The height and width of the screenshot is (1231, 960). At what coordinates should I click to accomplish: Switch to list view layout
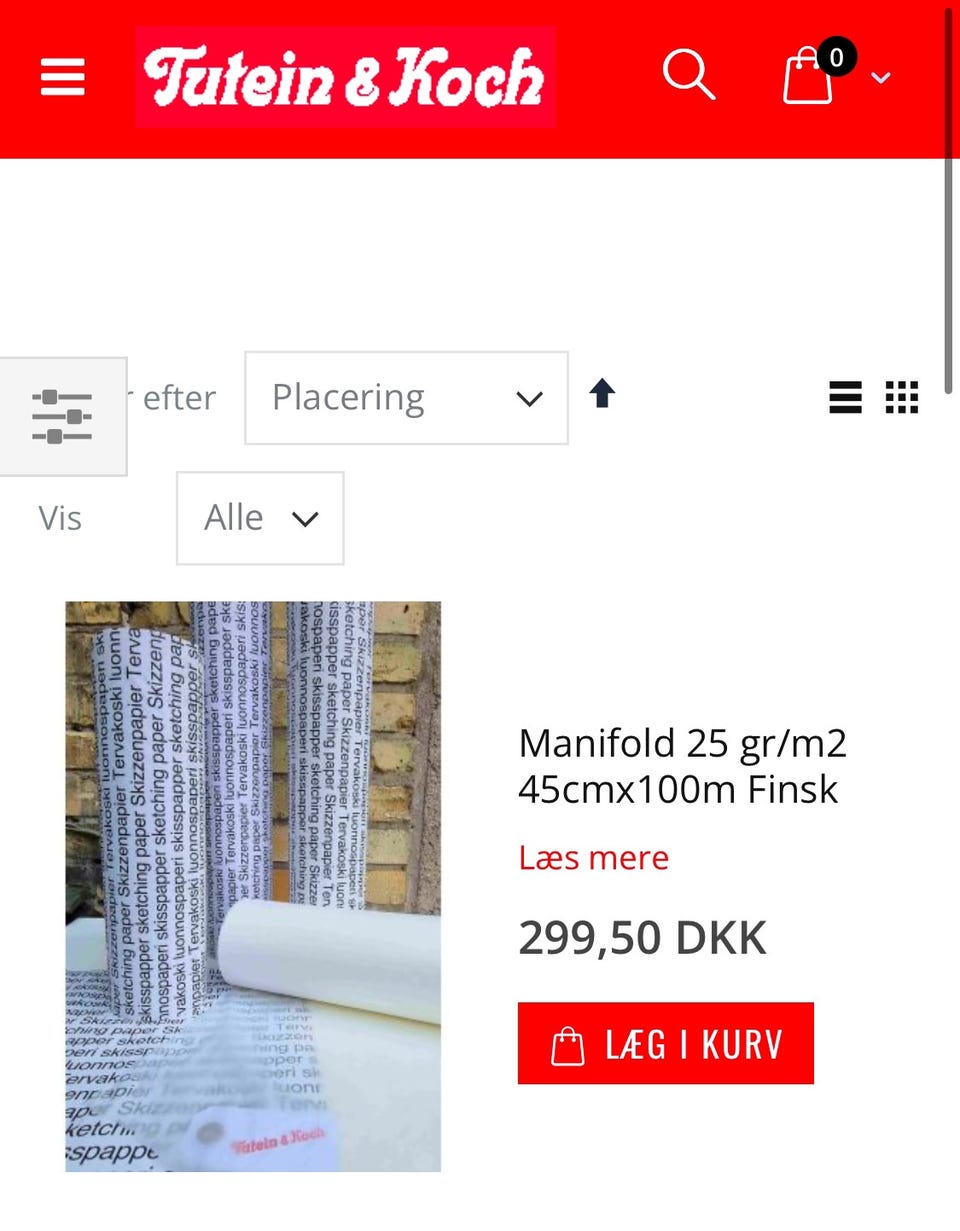[844, 397]
